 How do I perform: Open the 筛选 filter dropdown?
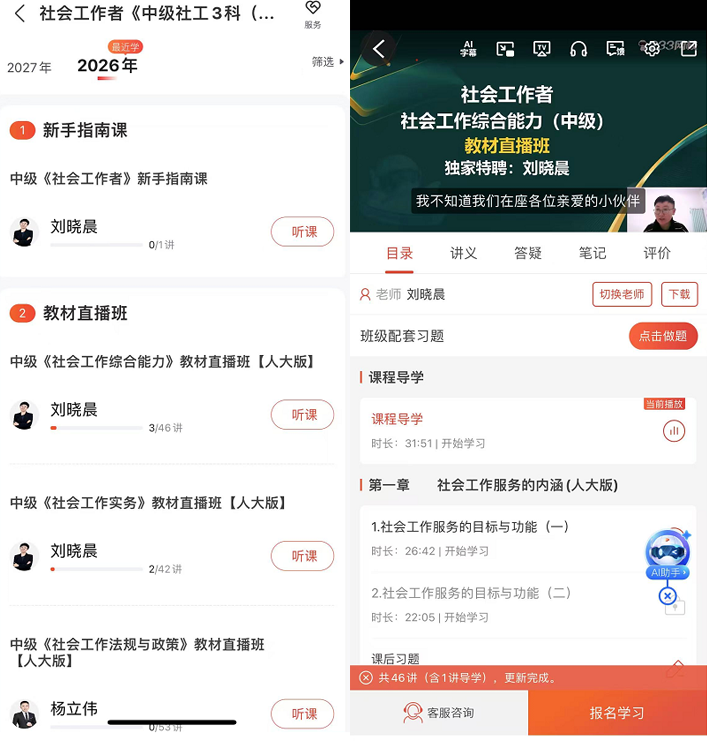point(327,62)
